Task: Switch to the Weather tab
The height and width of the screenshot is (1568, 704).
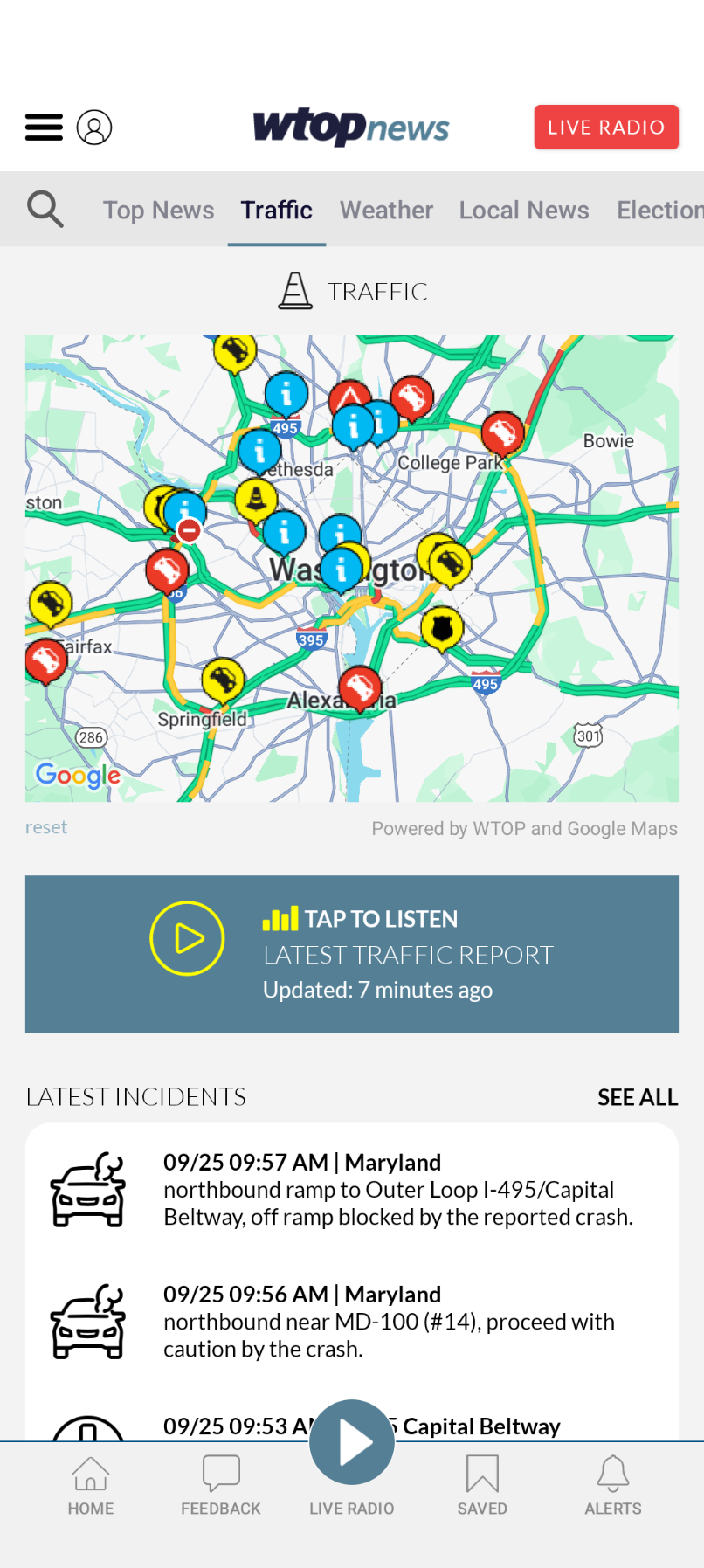Action: coord(386,211)
